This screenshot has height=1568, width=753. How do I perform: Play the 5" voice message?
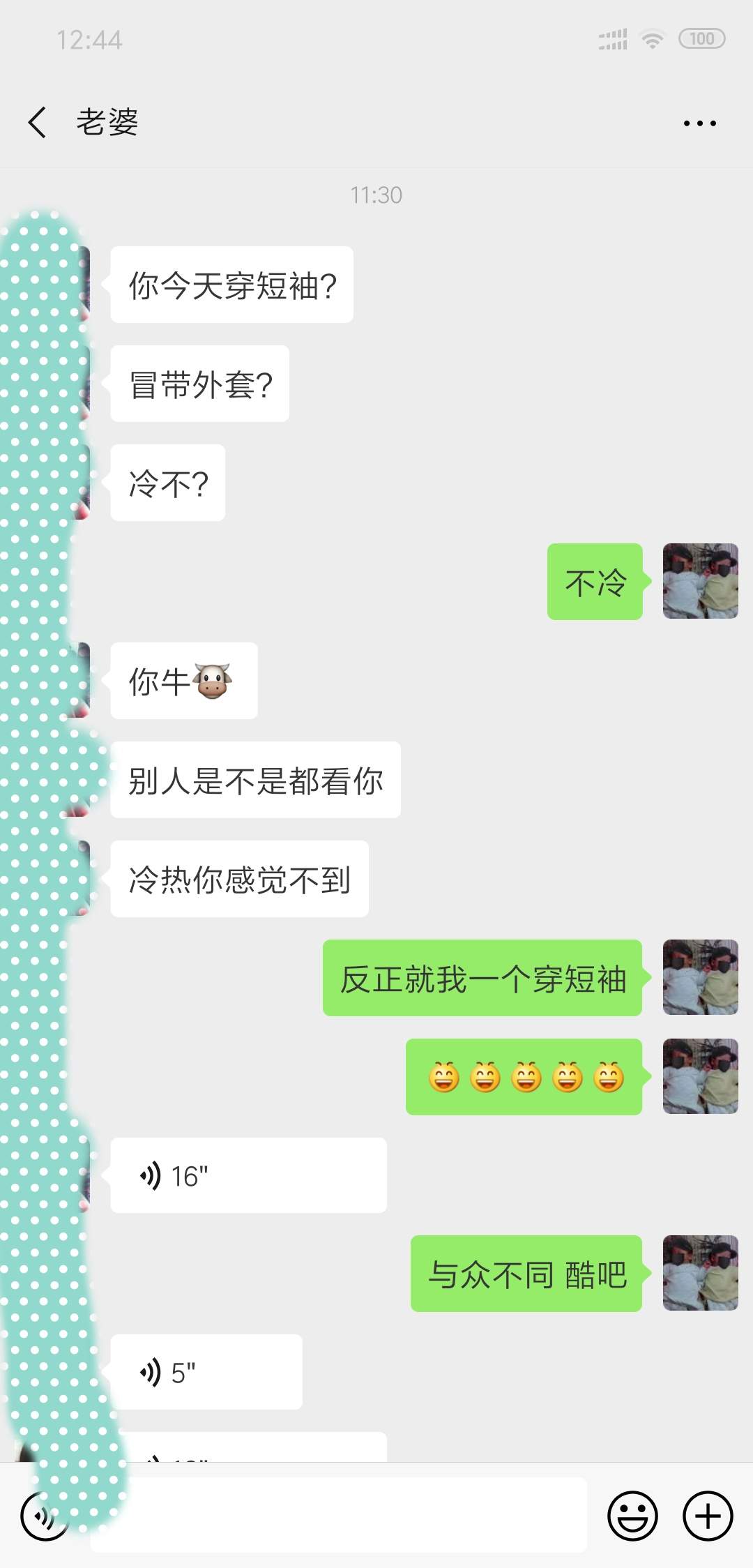tap(206, 1372)
